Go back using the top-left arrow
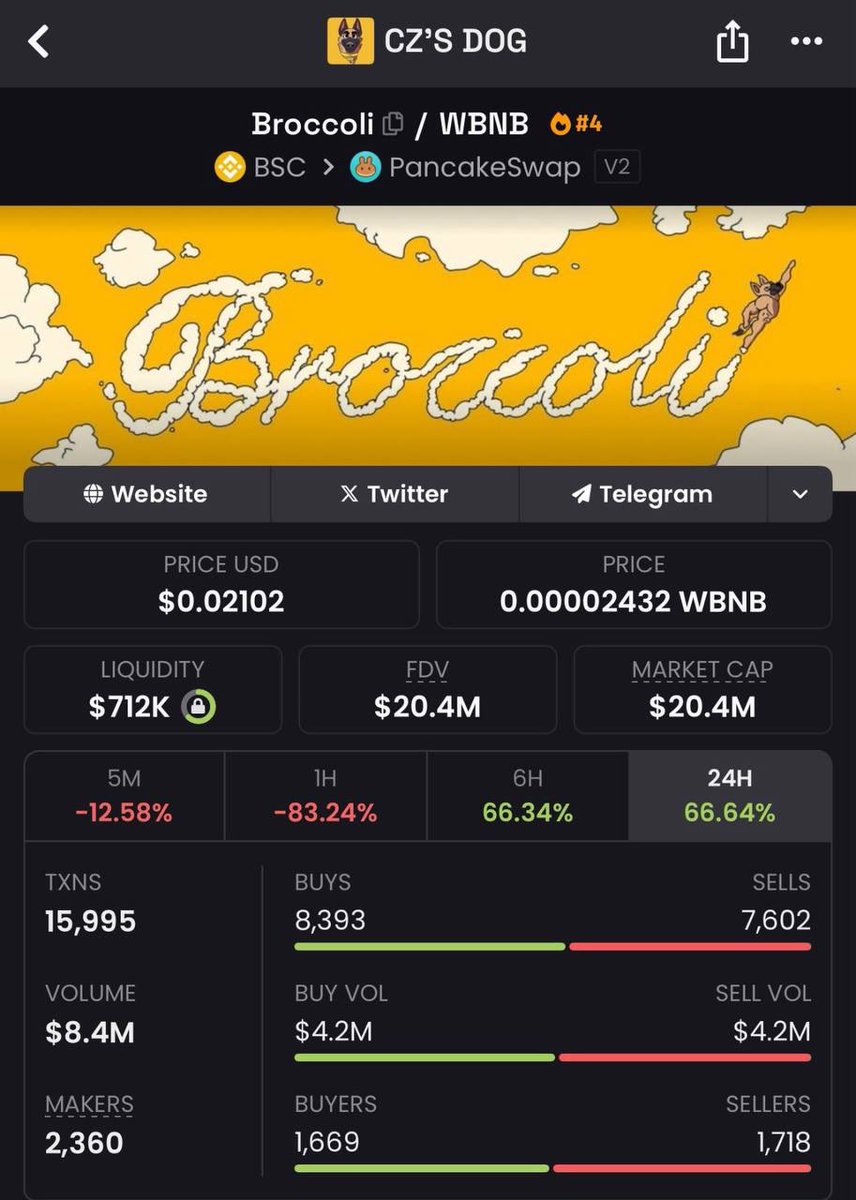This screenshot has height=1200, width=856. 39,42
